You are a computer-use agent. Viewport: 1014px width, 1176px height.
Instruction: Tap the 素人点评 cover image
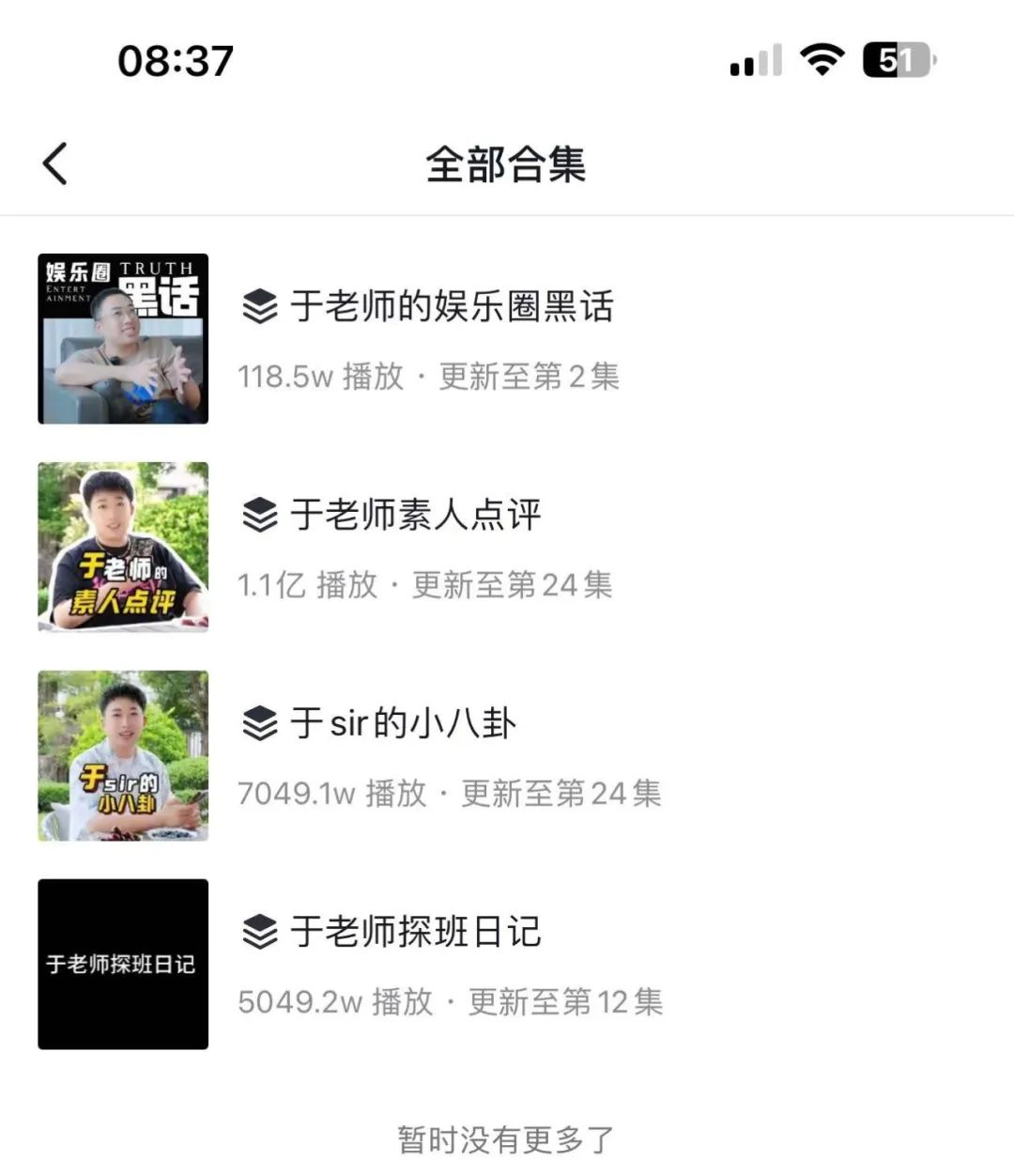(x=122, y=547)
